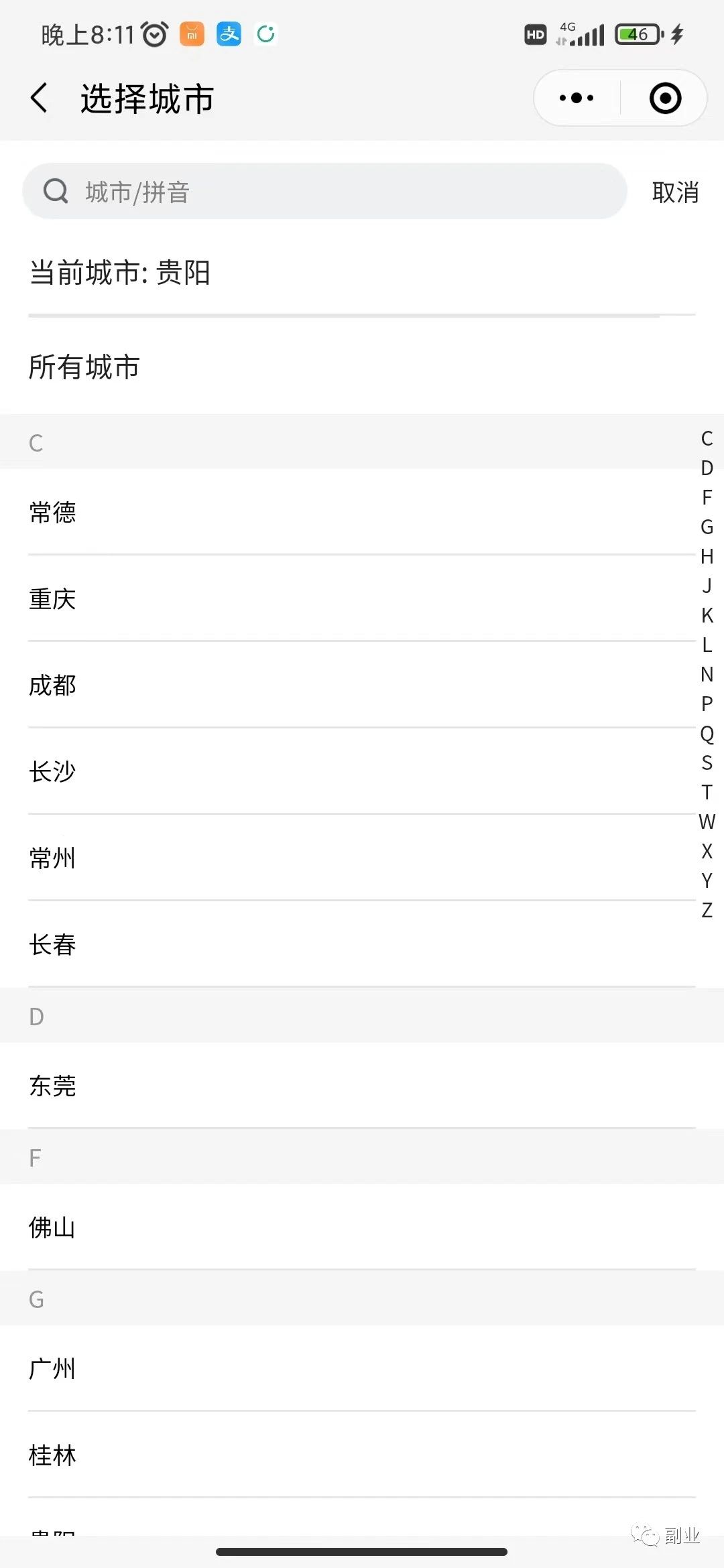Viewport: 724px width, 1568px height.
Task: Pick 长沙 in the city list
Action: click(x=52, y=772)
